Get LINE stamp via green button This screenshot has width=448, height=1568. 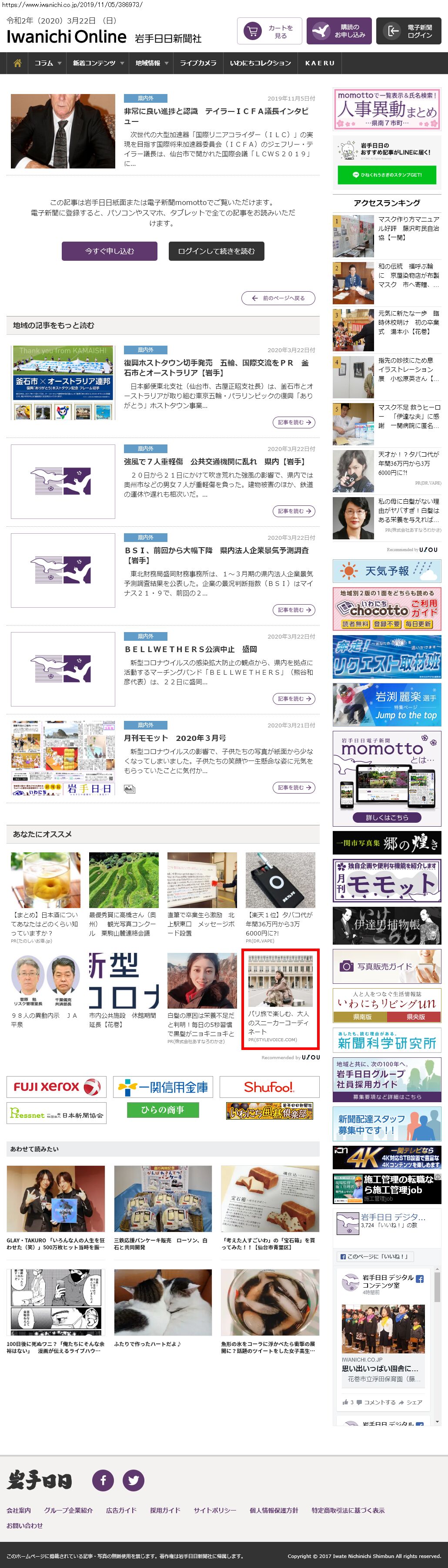(387, 175)
